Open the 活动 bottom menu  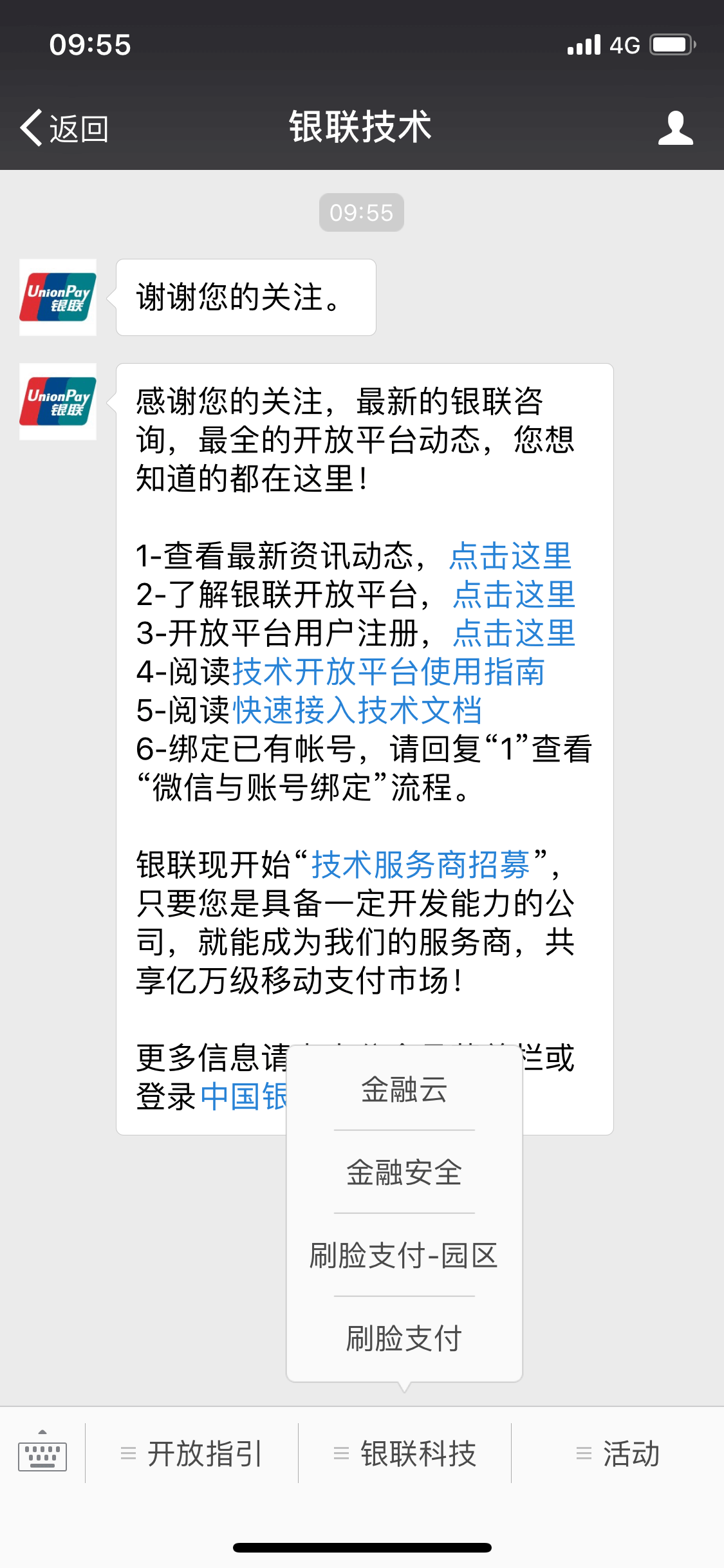(618, 1453)
